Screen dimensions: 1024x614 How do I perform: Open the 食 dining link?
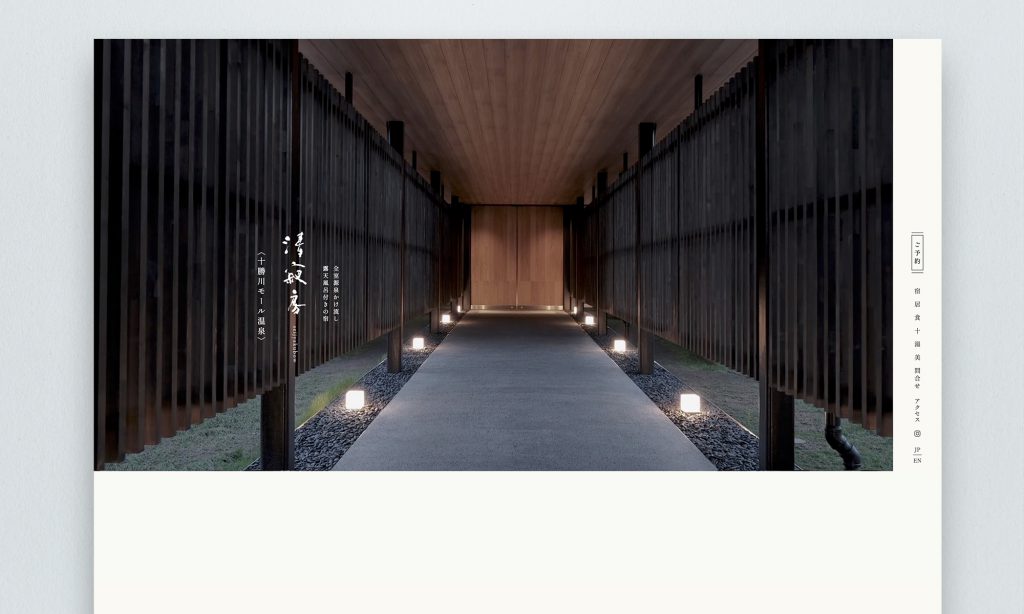tap(917, 317)
